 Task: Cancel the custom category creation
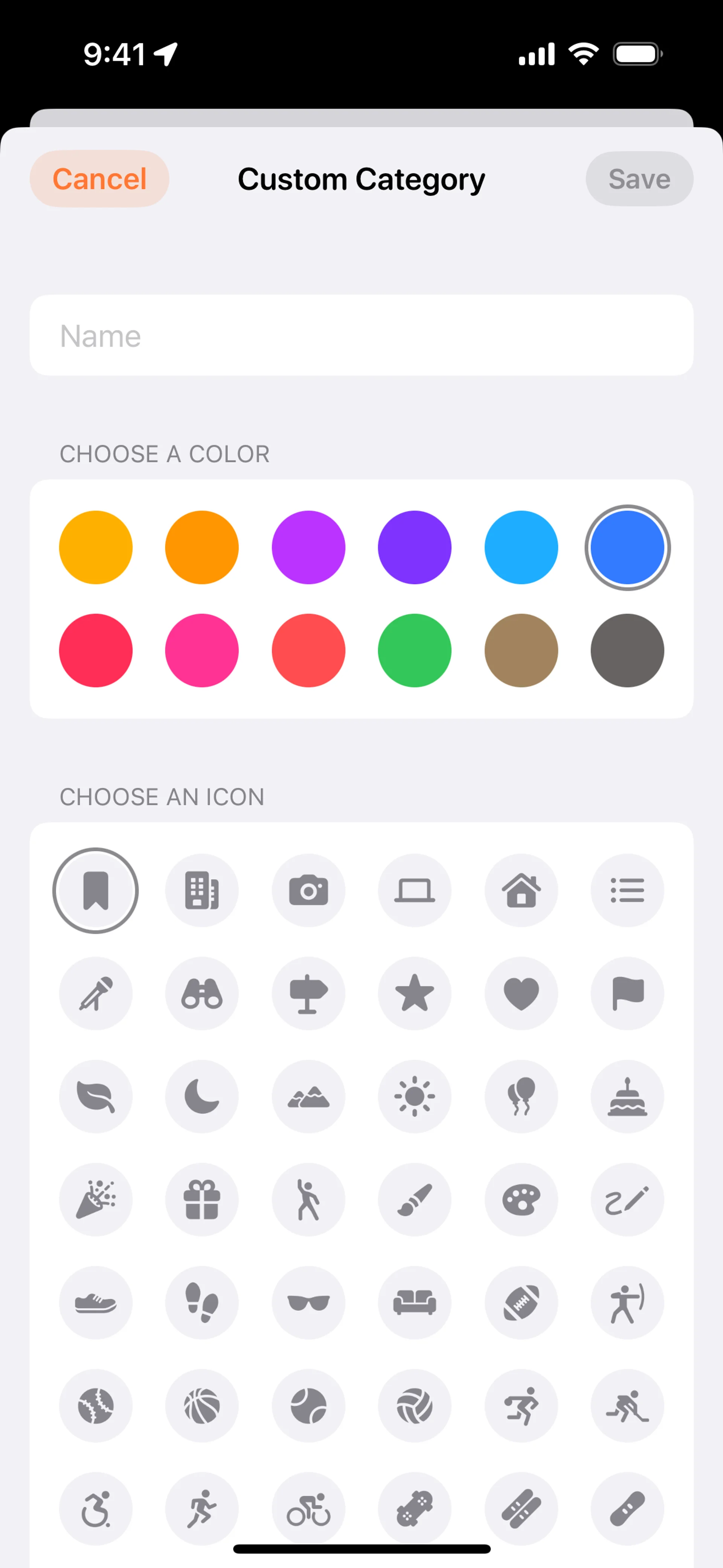99,179
